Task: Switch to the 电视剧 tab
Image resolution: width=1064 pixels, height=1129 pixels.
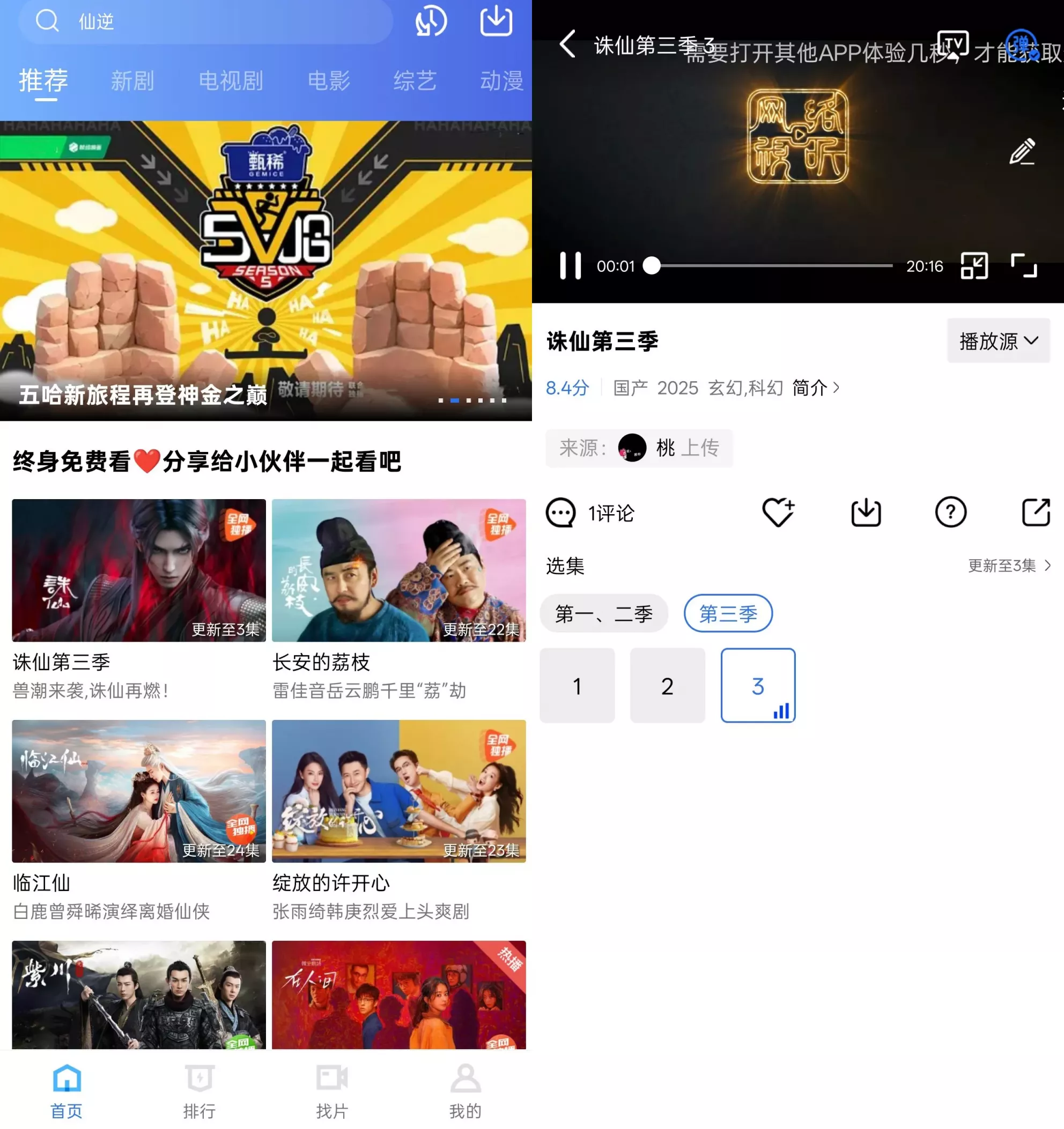Action: pos(231,80)
